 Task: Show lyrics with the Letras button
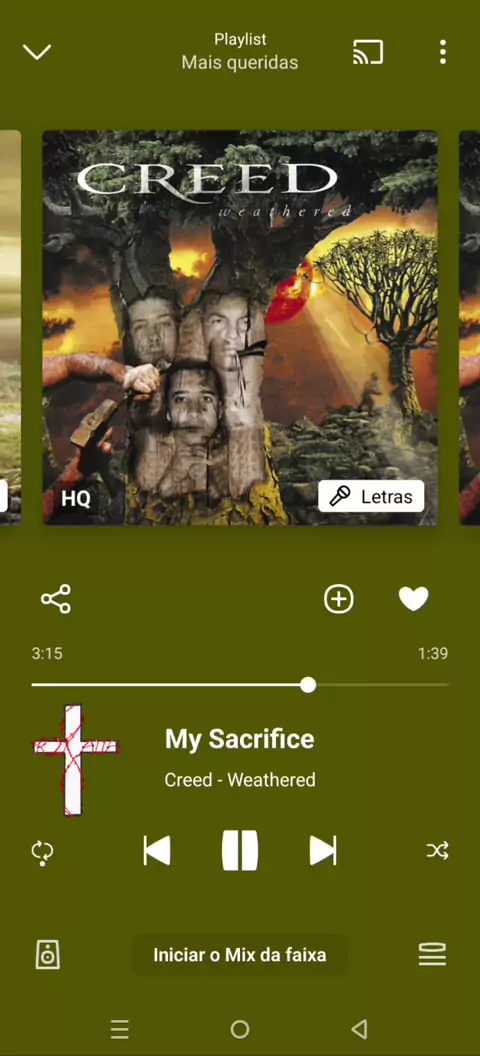tap(371, 497)
